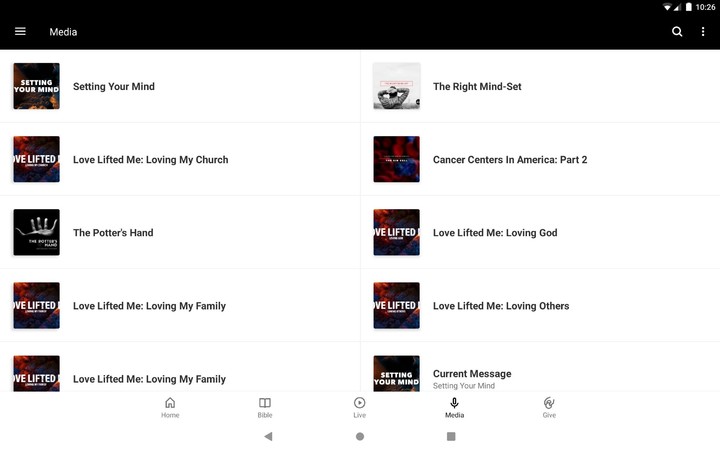This screenshot has width=720, height=450.
Task: Open the overflow options menu
Action: (703, 32)
